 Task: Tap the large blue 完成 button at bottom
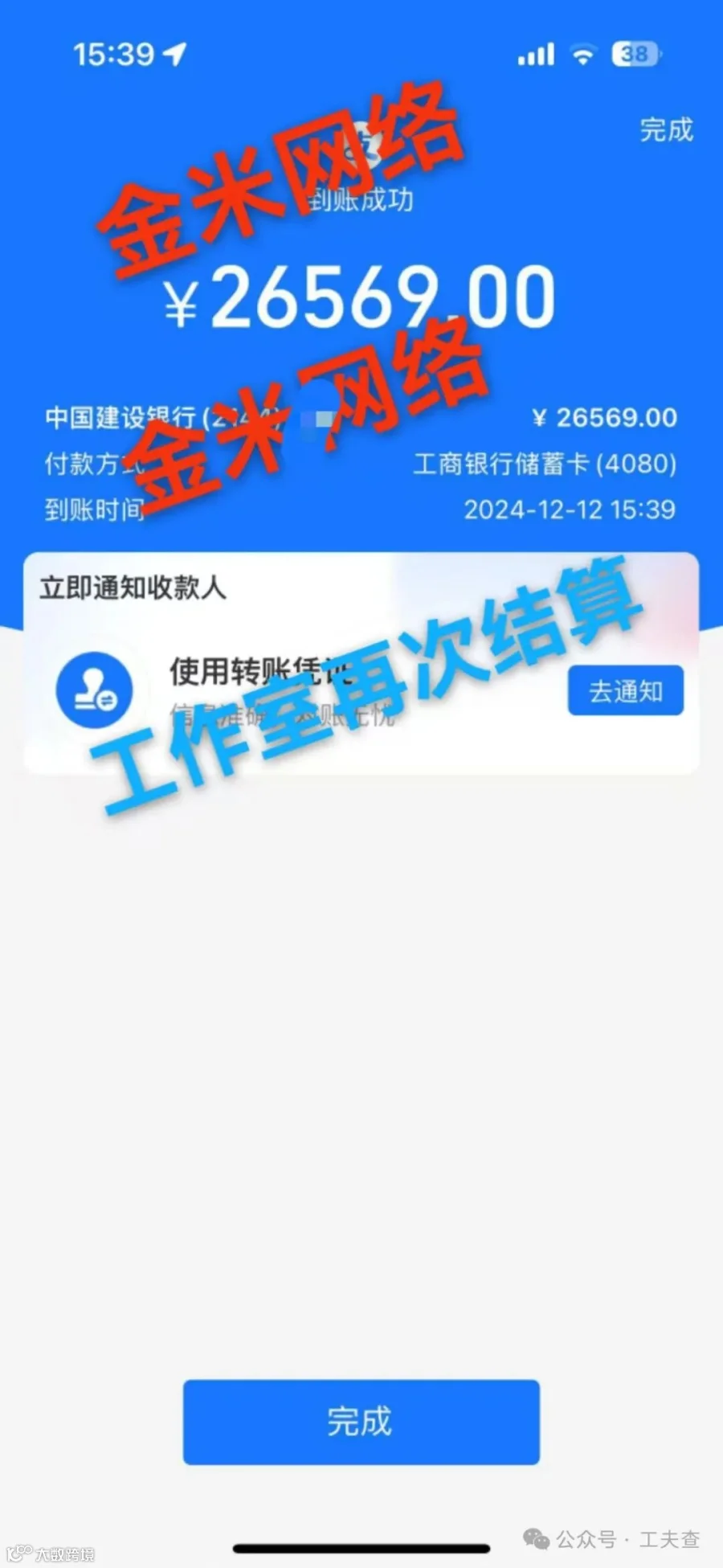point(361,1422)
